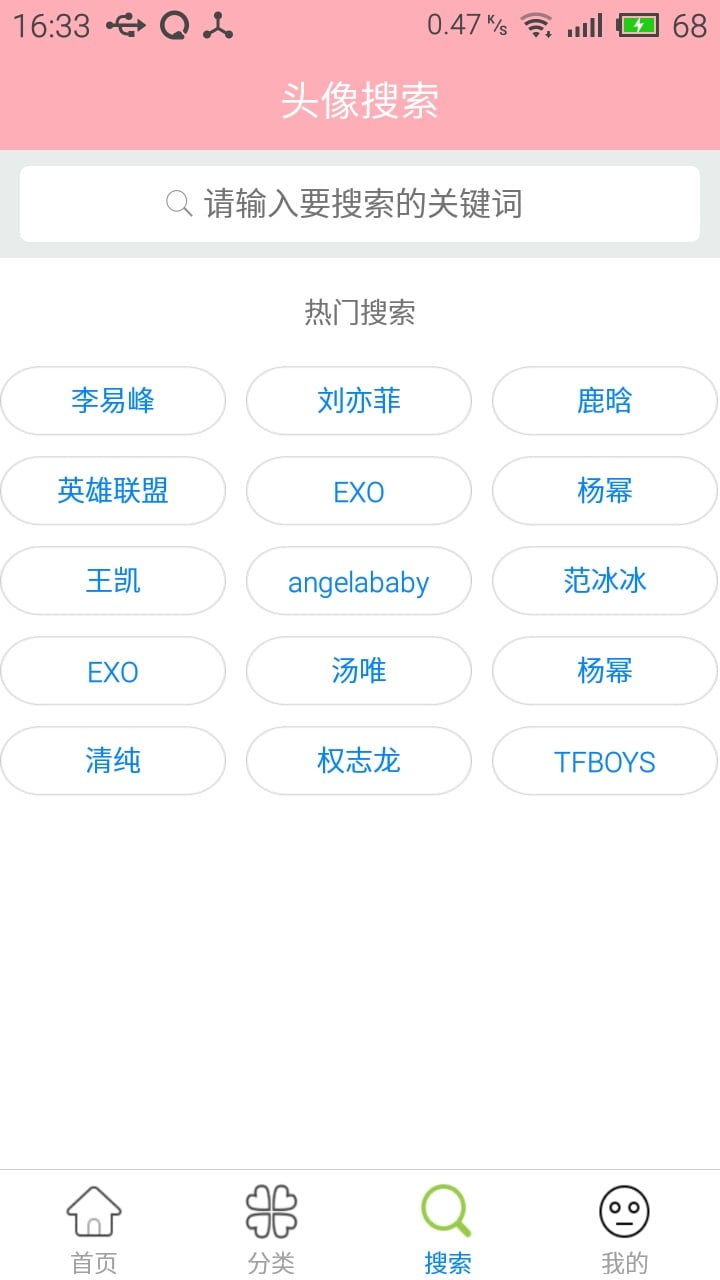Choose the 清纯 search tag

click(x=113, y=761)
